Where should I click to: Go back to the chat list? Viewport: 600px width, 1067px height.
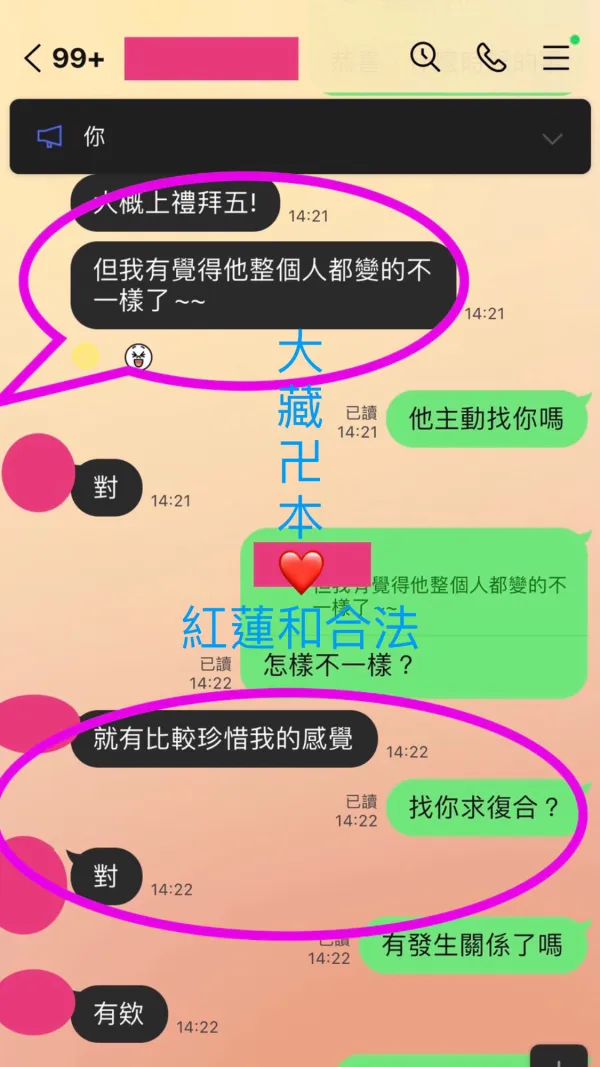(x=33, y=59)
